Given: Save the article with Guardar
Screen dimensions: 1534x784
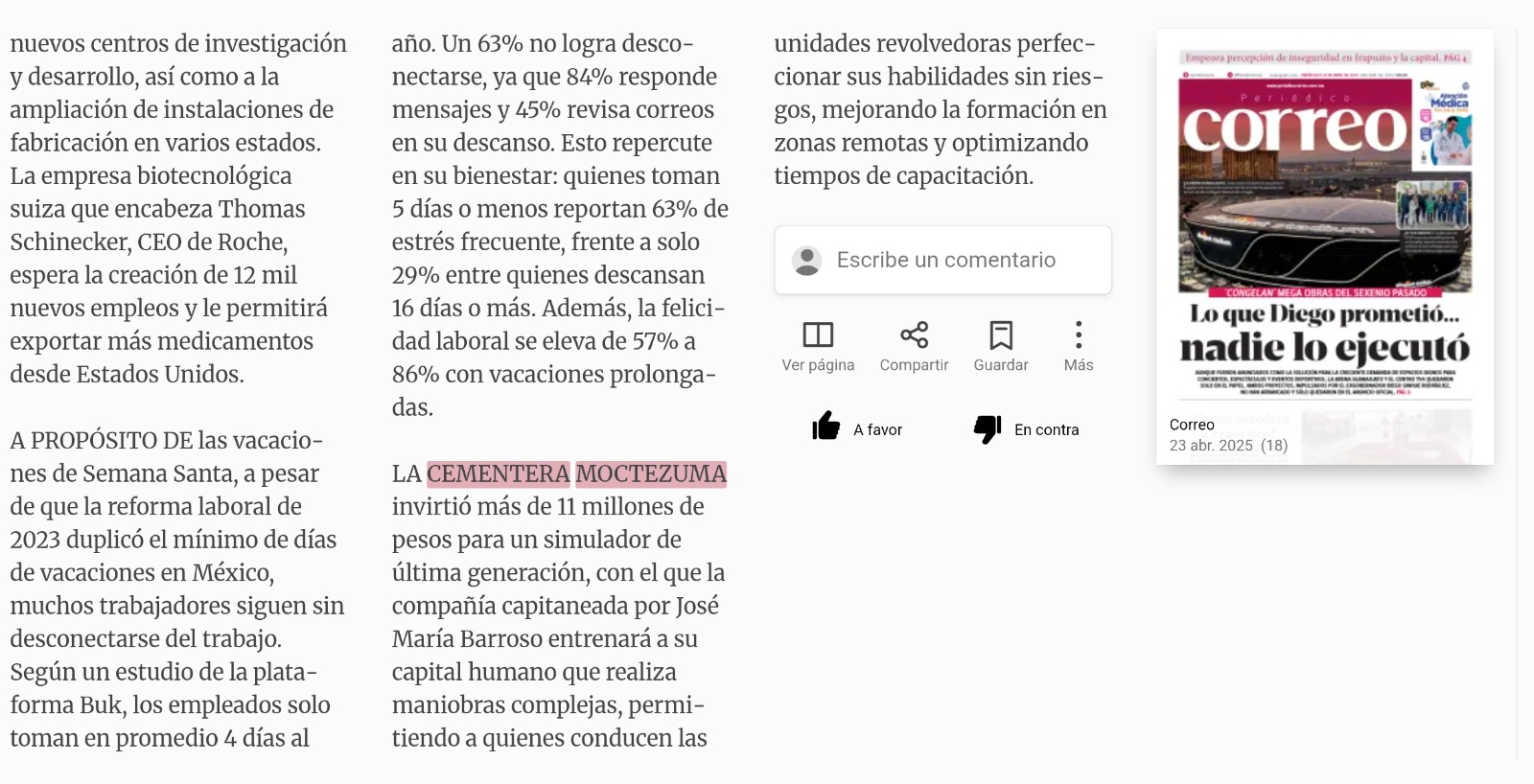Looking at the screenshot, I should [1001, 346].
